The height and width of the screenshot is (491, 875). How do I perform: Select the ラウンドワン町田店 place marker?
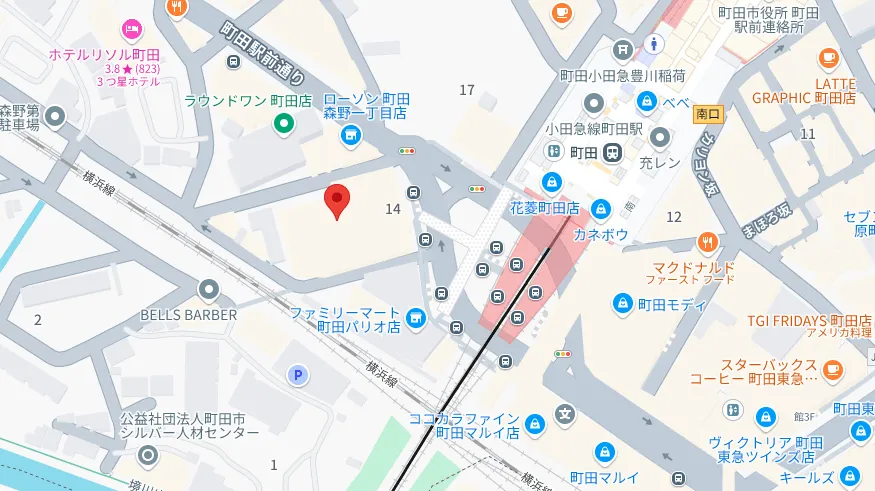click(x=283, y=124)
